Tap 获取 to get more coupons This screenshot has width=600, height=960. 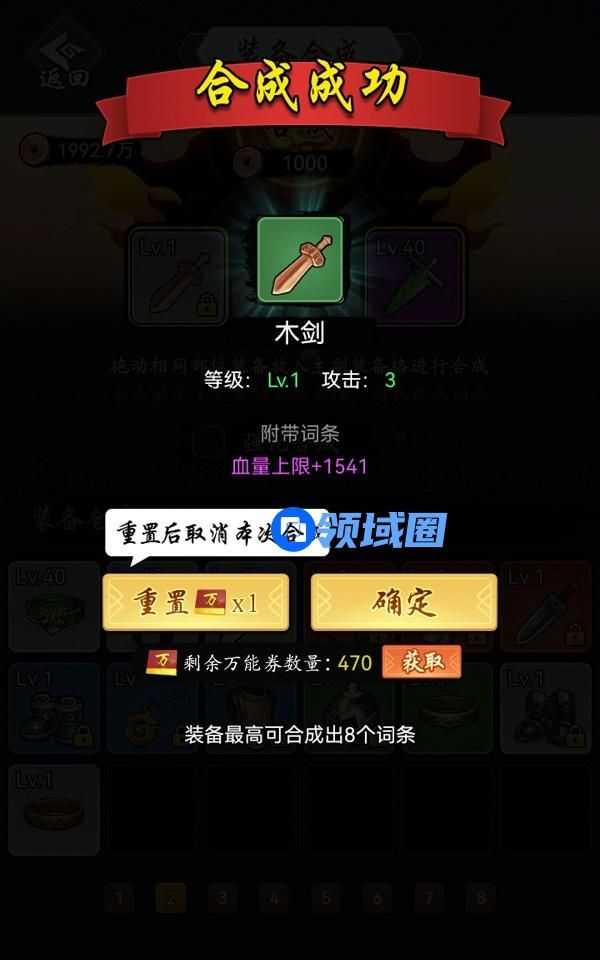[x=421, y=662]
